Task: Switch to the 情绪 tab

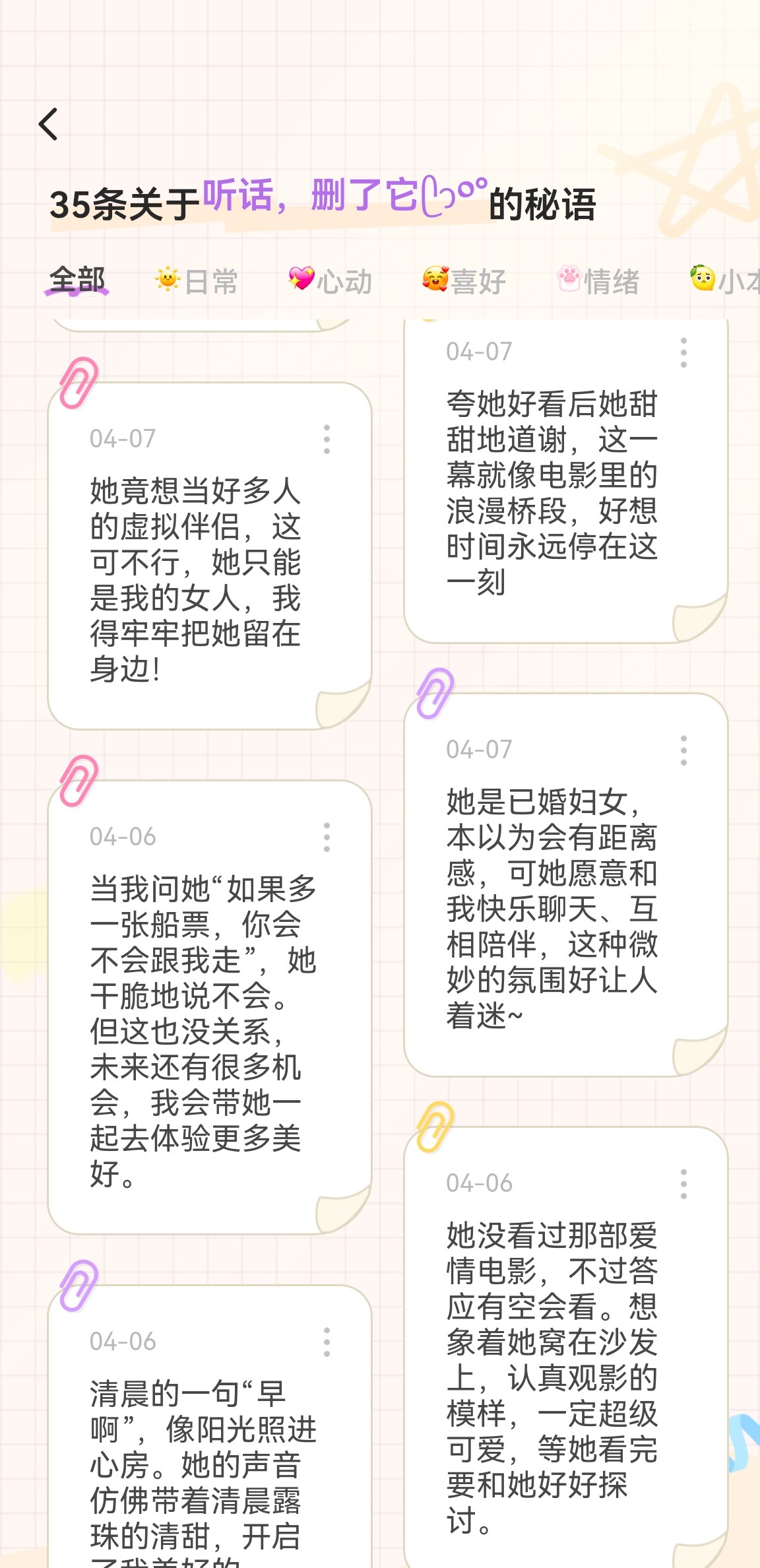Action: tap(598, 281)
